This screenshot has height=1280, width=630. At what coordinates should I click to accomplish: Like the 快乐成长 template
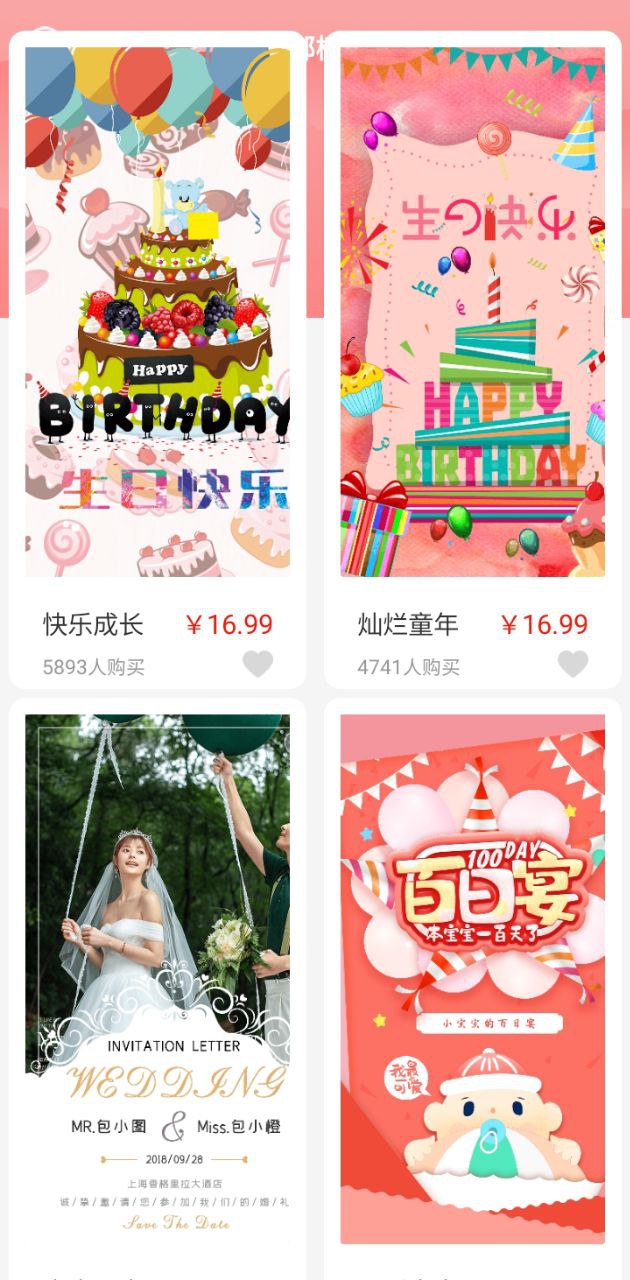[x=258, y=664]
